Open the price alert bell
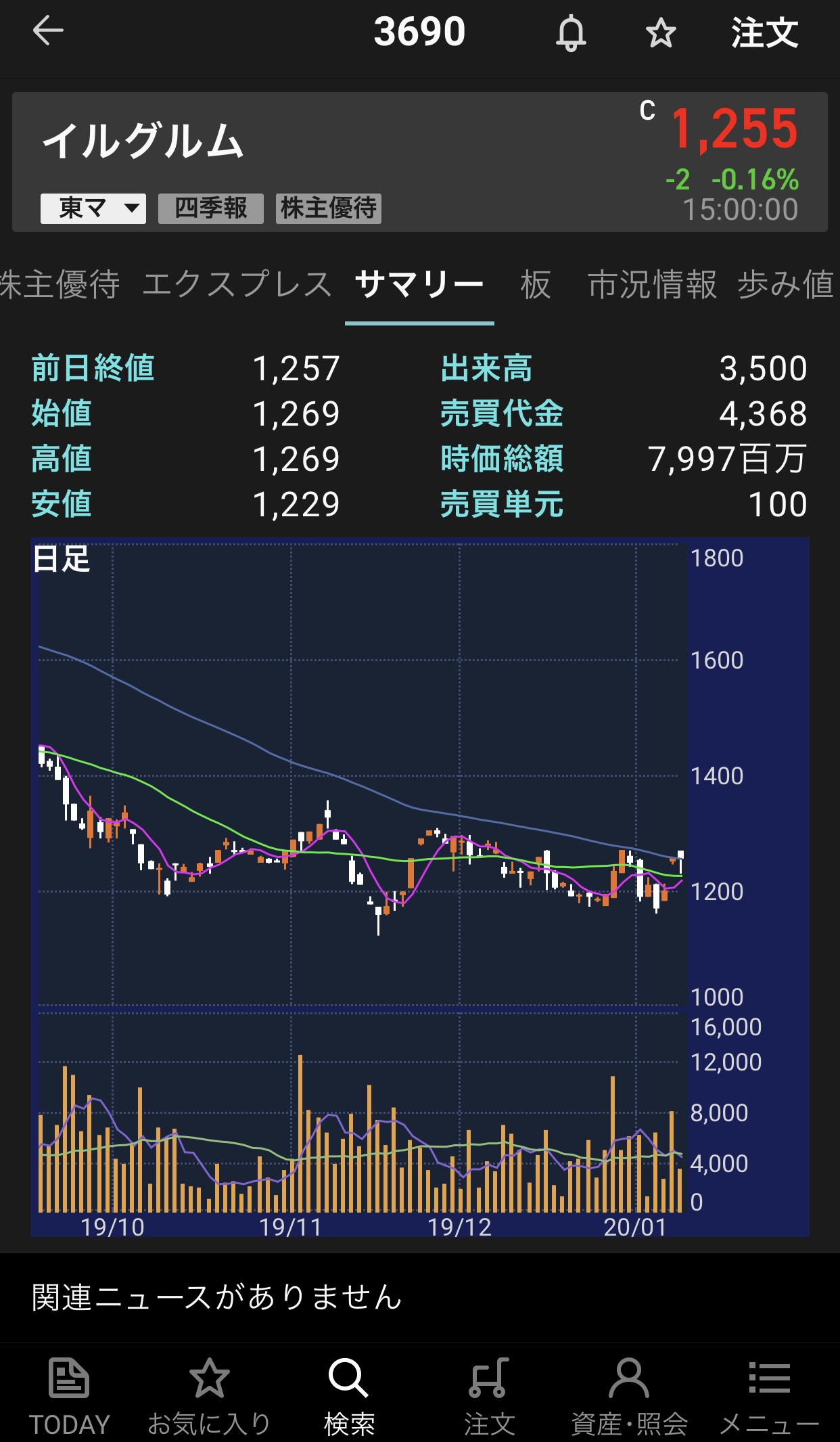The width and height of the screenshot is (840, 1442). point(571,32)
